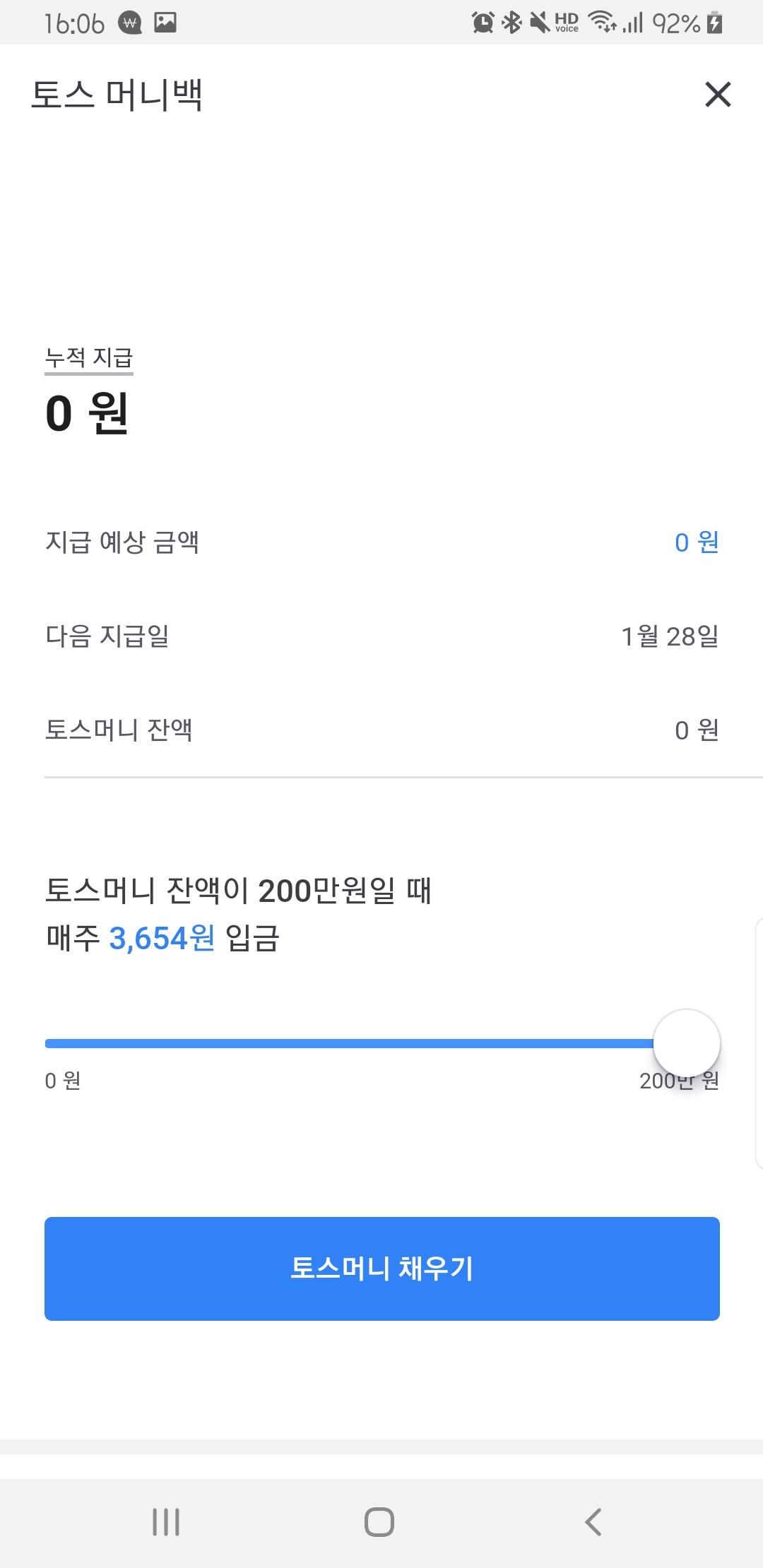The image size is (763, 1568).
Task: Go to the home screen
Action: pos(379,1522)
